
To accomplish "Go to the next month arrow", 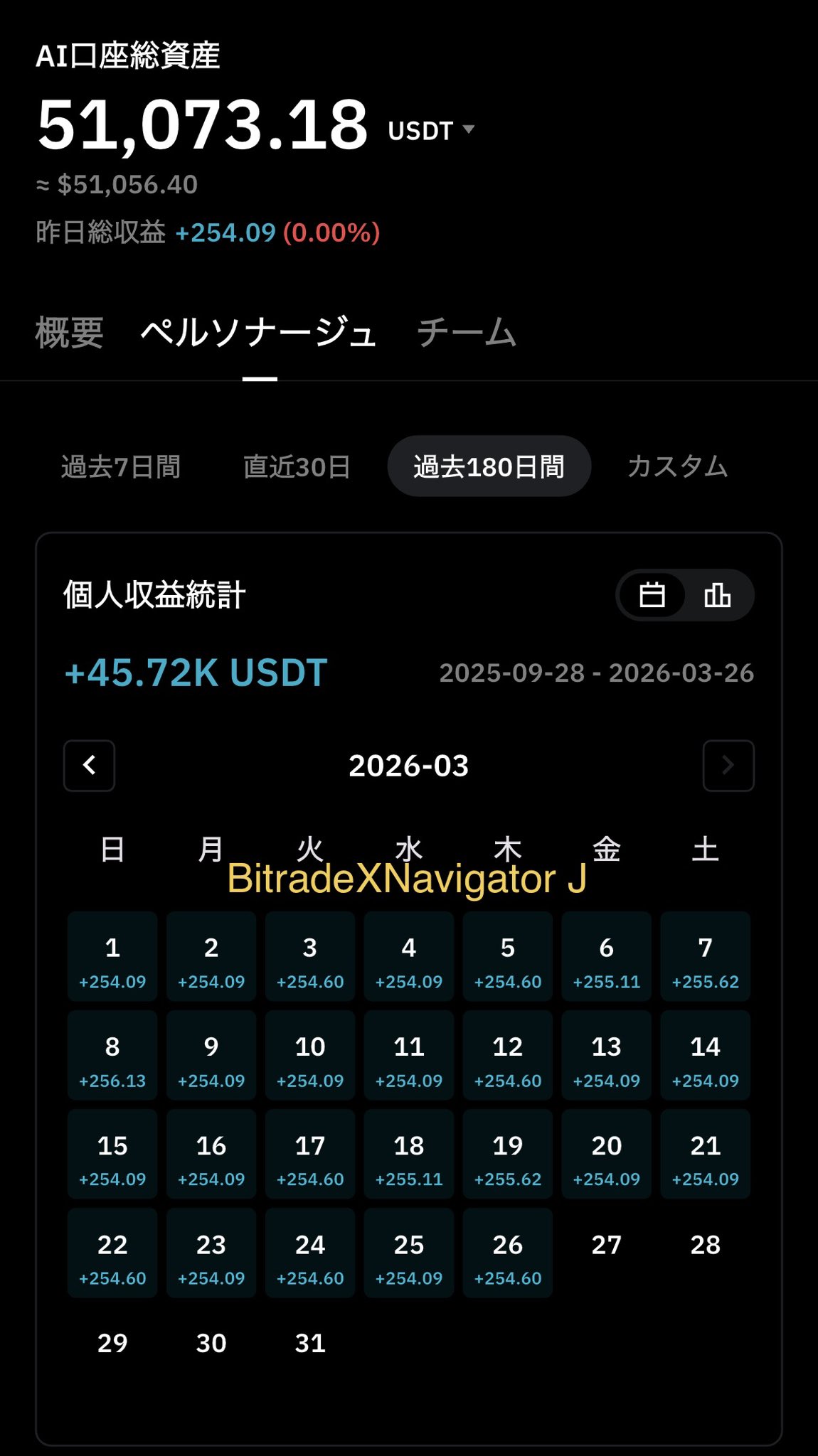I will click(x=728, y=766).
